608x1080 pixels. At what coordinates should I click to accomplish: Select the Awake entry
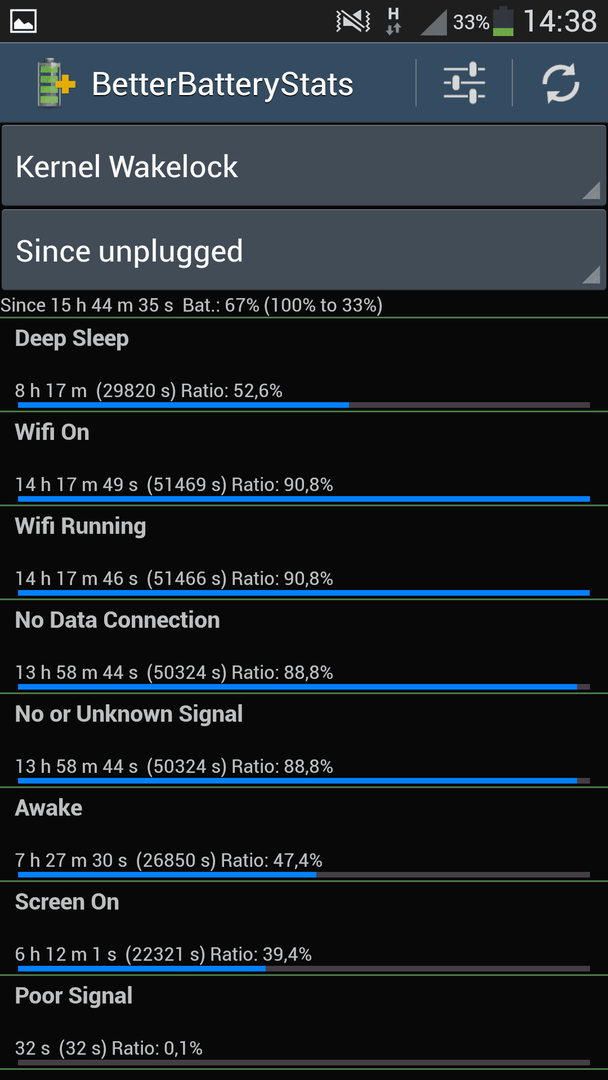click(304, 834)
